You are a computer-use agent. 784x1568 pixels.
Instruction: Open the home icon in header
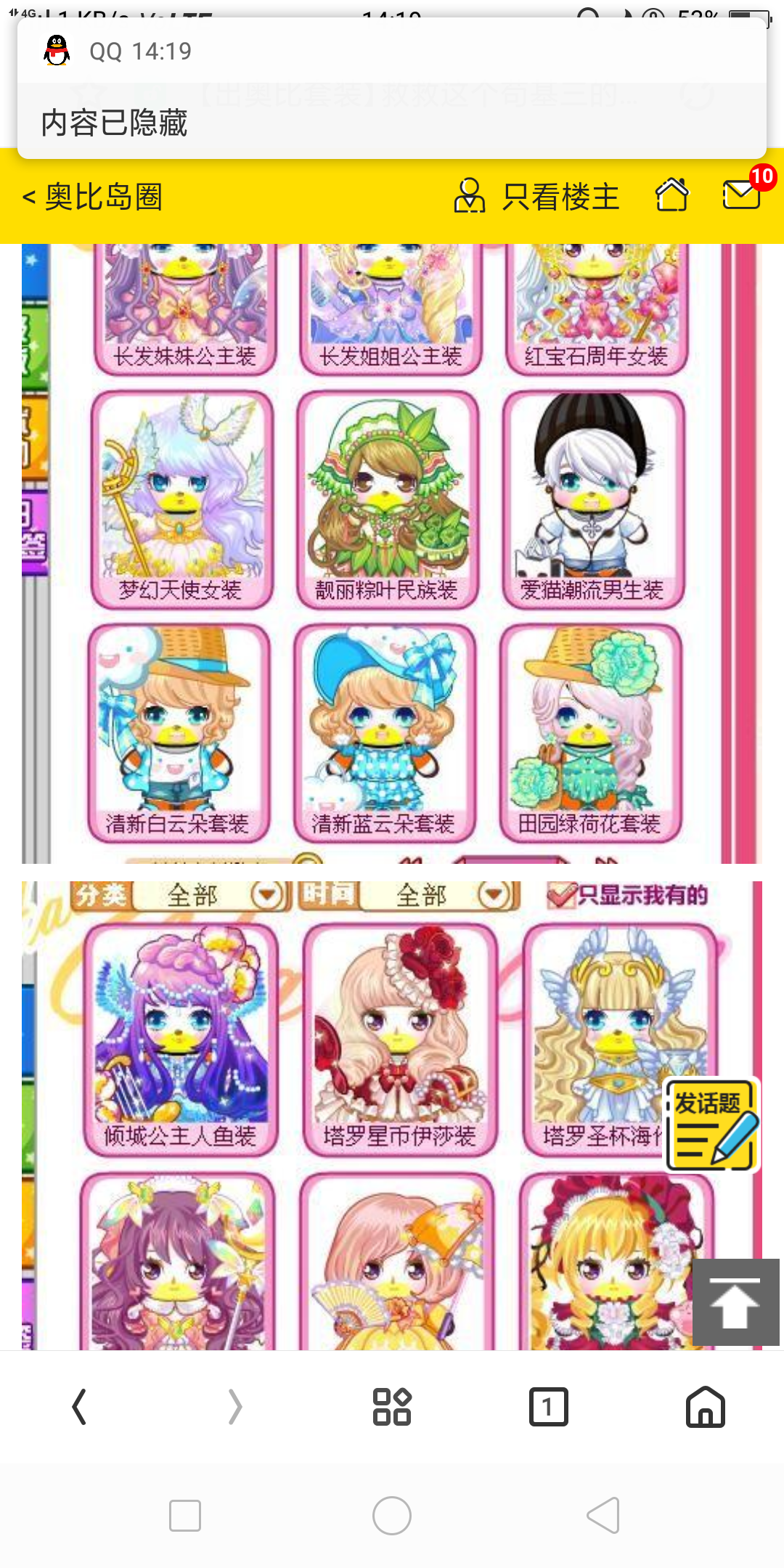pos(671,195)
